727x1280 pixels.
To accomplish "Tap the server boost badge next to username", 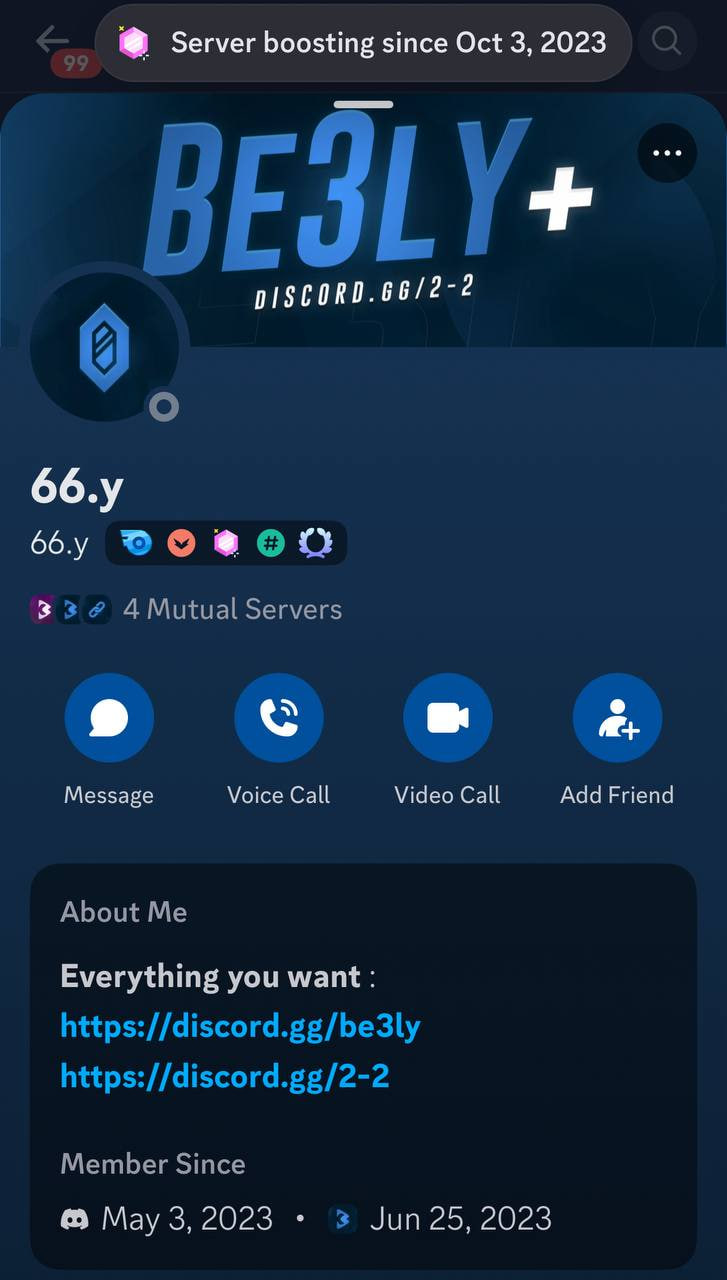I will point(227,543).
